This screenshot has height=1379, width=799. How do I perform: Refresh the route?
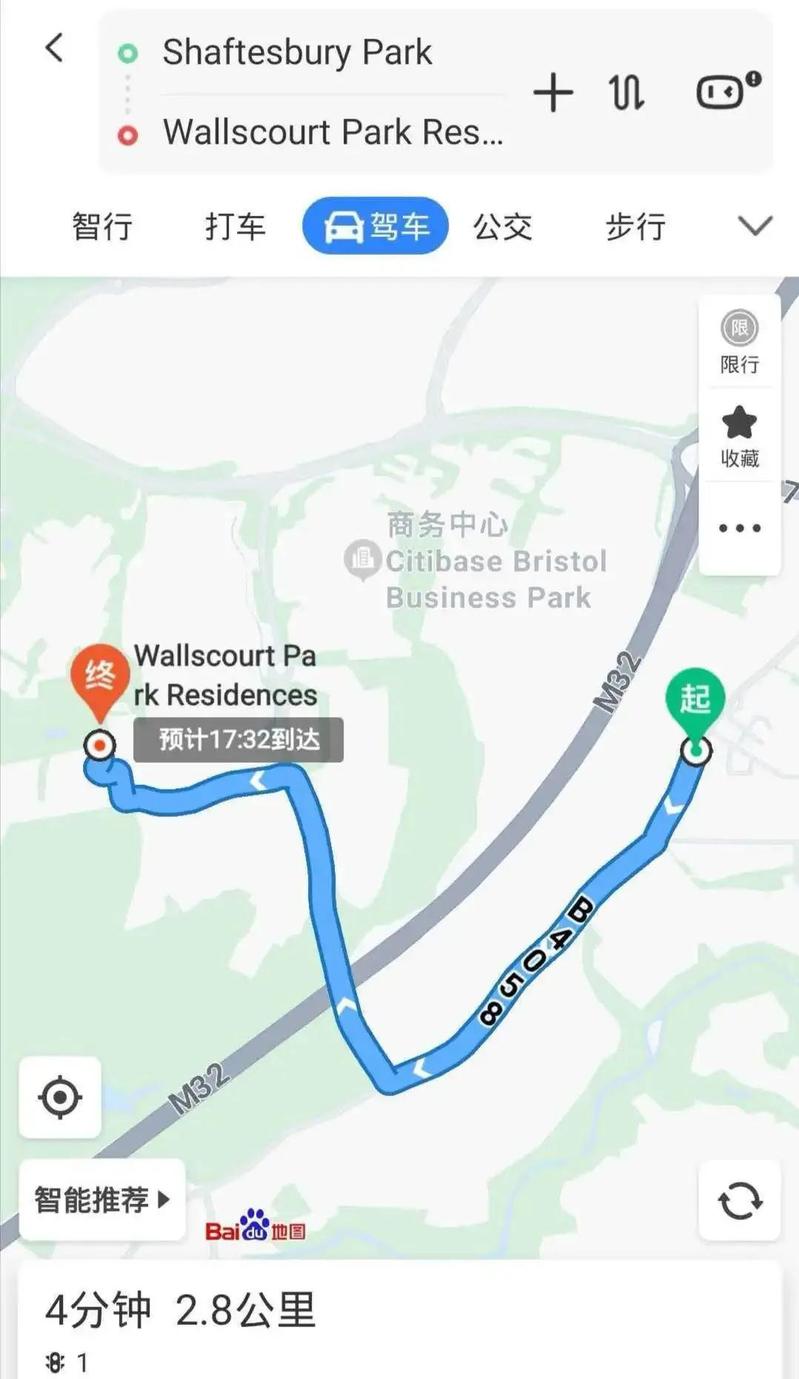pos(739,1200)
